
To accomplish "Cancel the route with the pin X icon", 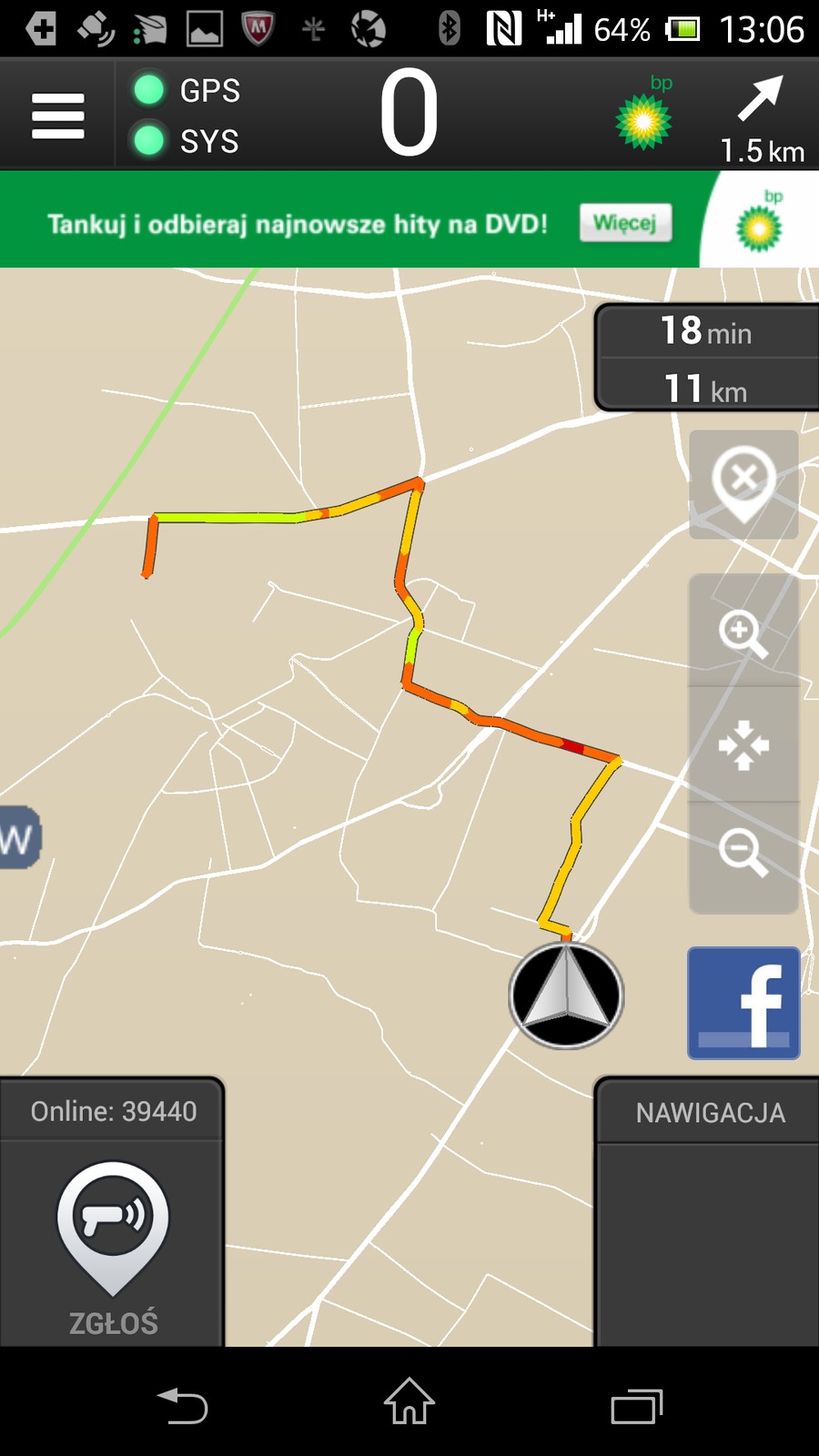I will click(743, 484).
